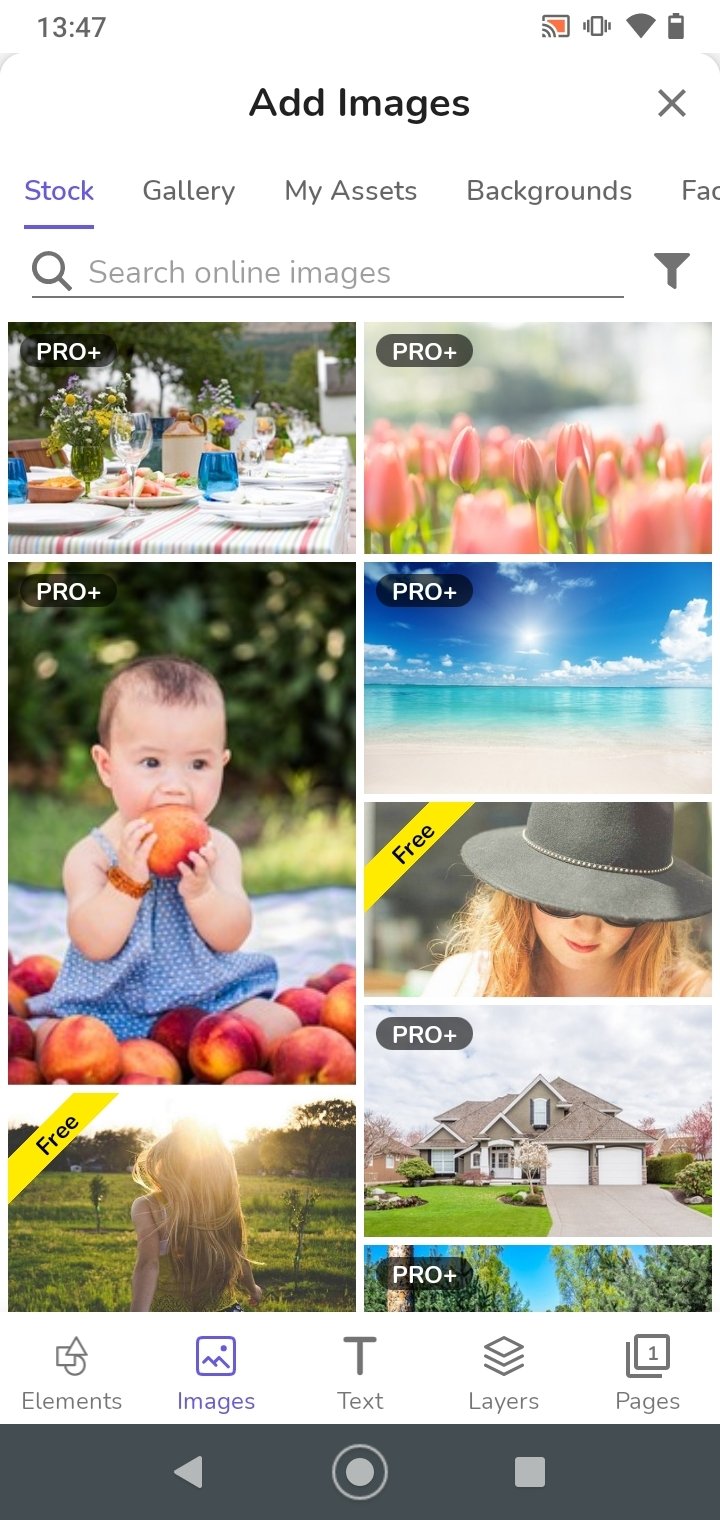Open the Text tool

pyautogui.click(x=360, y=1374)
